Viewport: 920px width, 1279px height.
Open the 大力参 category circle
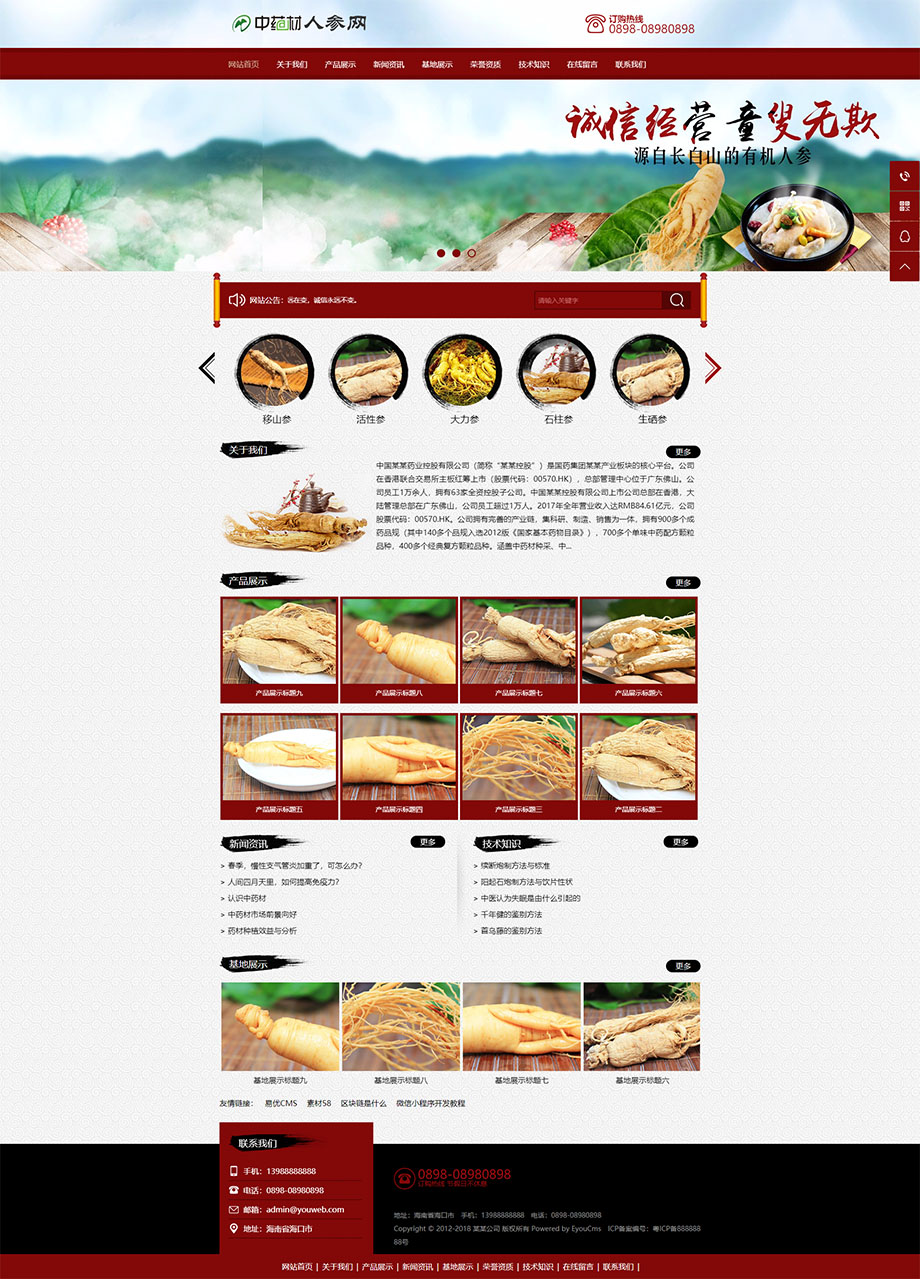click(463, 370)
